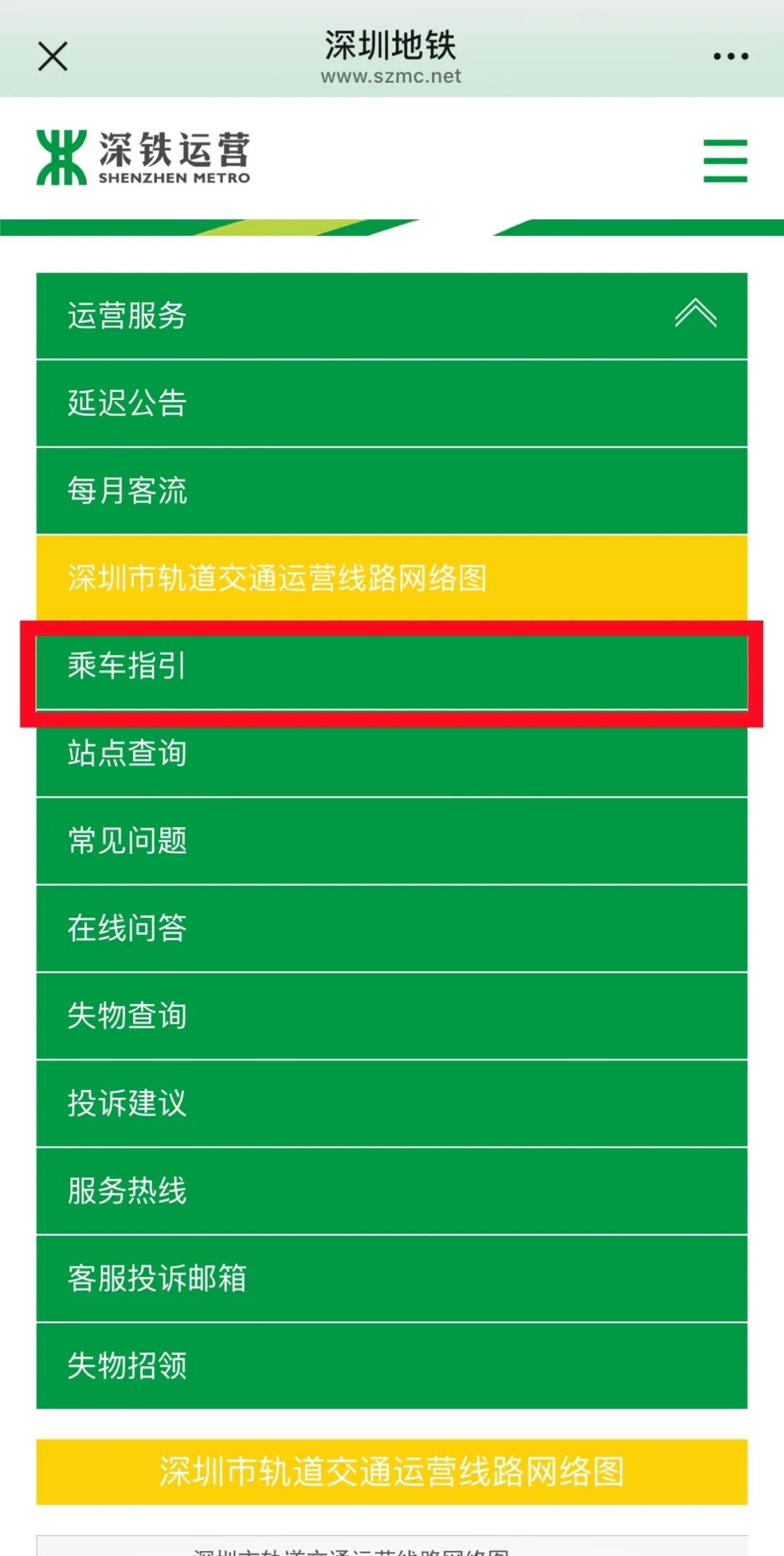The height and width of the screenshot is (1556, 784).
Task: Open the three-dot overflow menu
Action: click(x=730, y=56)
